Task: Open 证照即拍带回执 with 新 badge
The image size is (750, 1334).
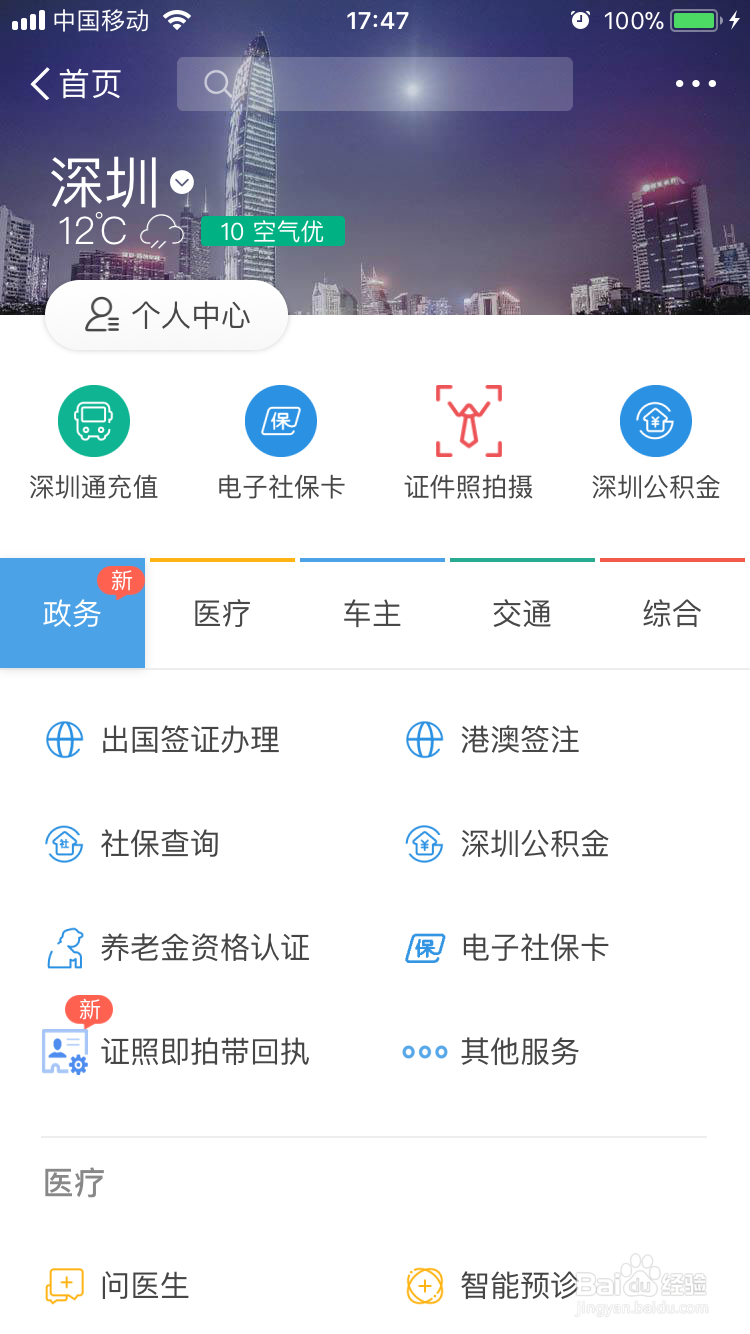Action: 64,1052
